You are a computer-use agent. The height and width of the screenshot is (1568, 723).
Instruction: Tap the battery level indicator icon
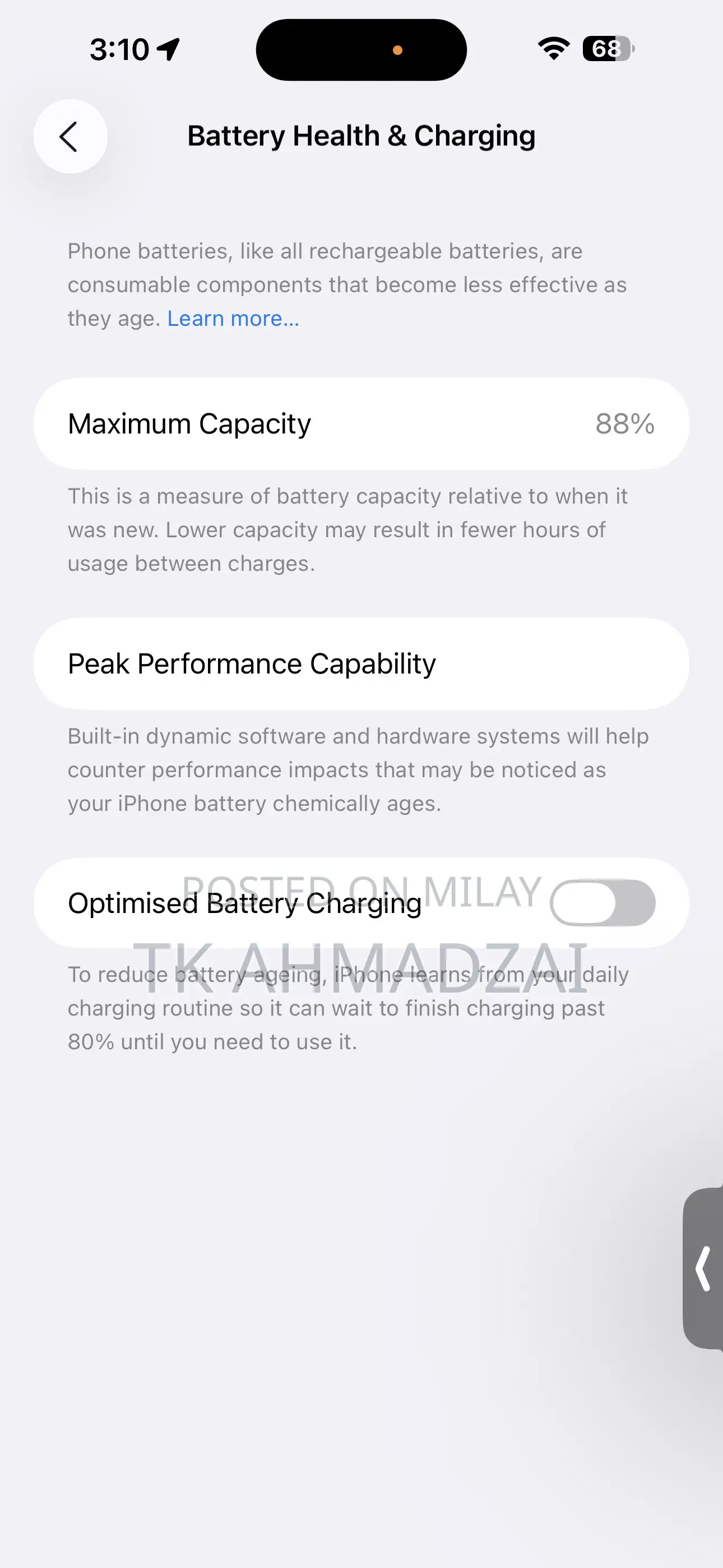click(607, 49)
